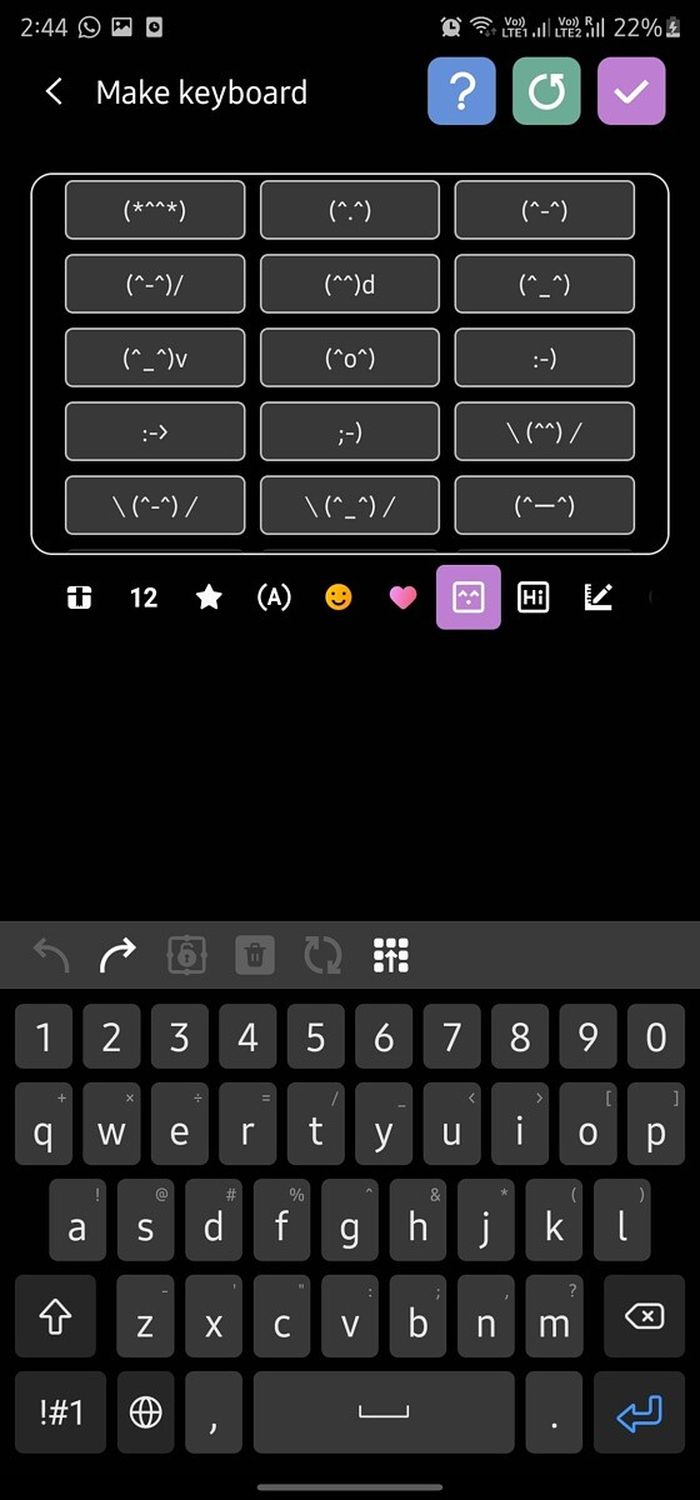Open the help question mark button
This screenshot has height=1500, width=700.
pyautogui.click(x=461, y=92)
